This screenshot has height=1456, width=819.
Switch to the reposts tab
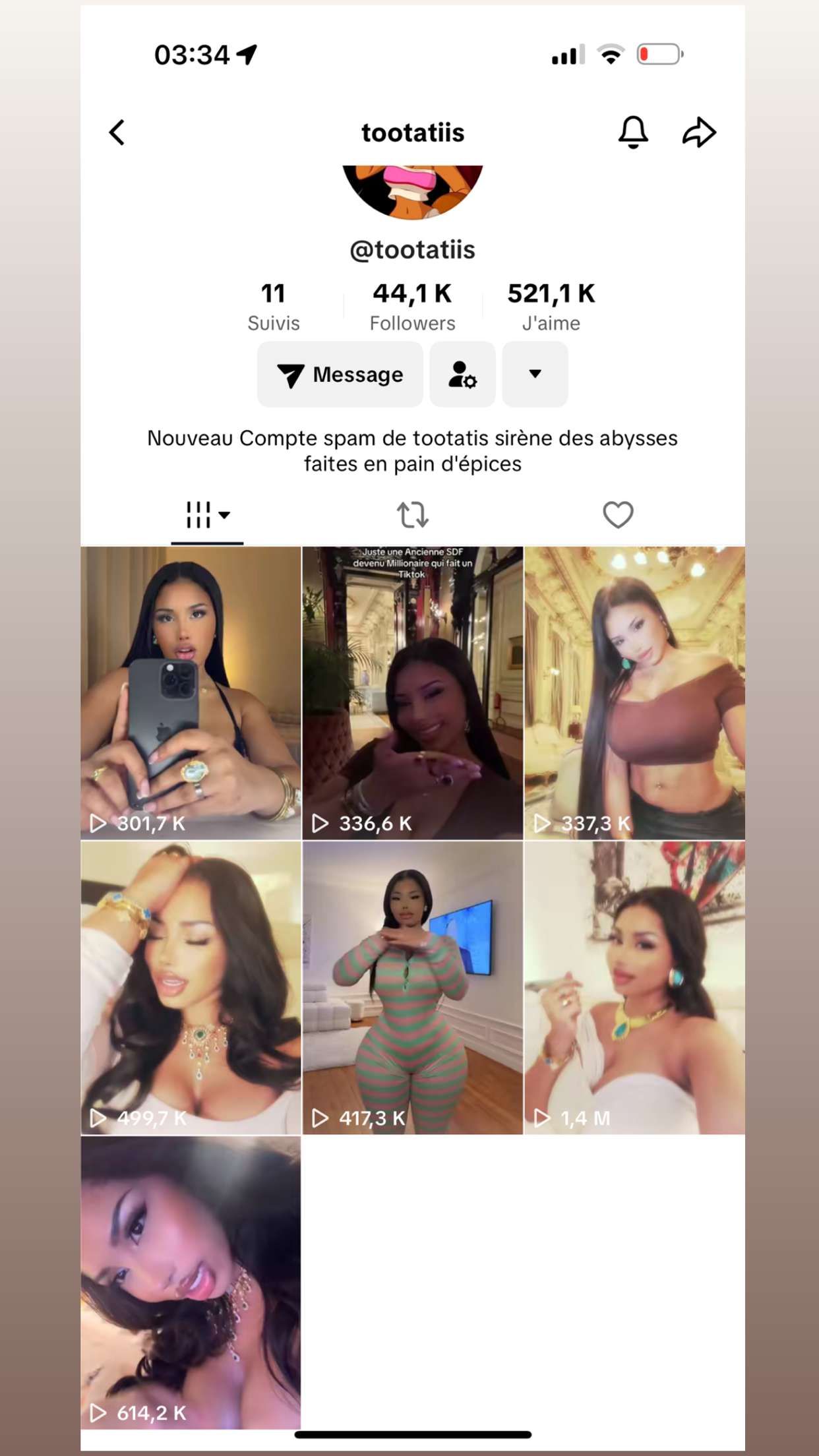413,515
